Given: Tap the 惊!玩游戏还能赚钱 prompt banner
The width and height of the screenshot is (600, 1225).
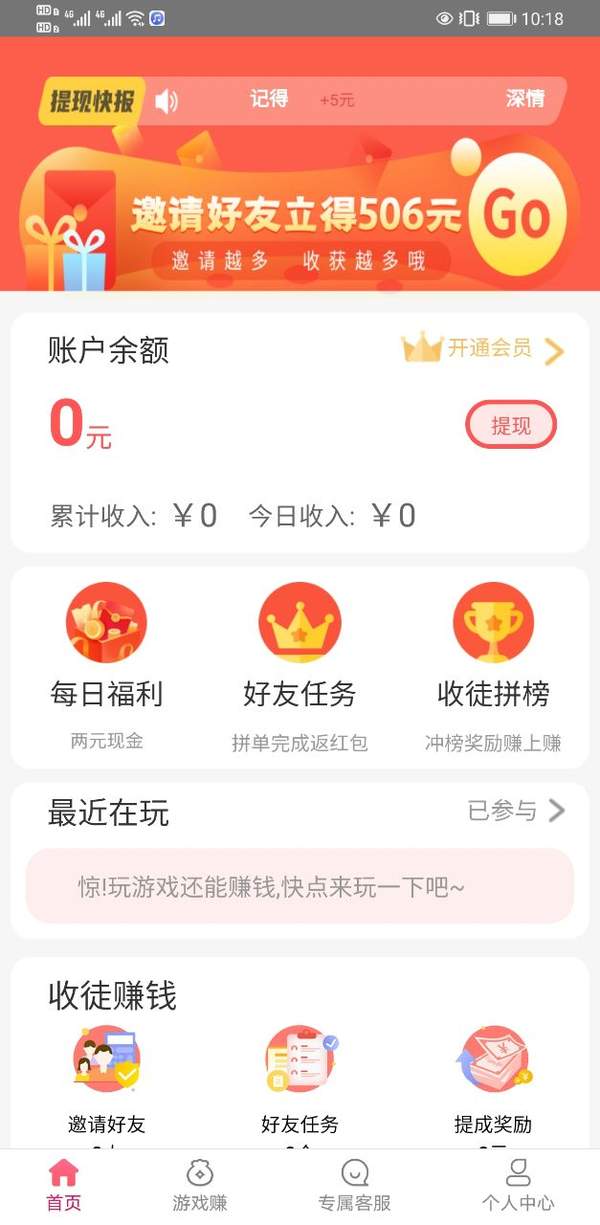Looking at the screenshot, I should [x=300, y=886].
